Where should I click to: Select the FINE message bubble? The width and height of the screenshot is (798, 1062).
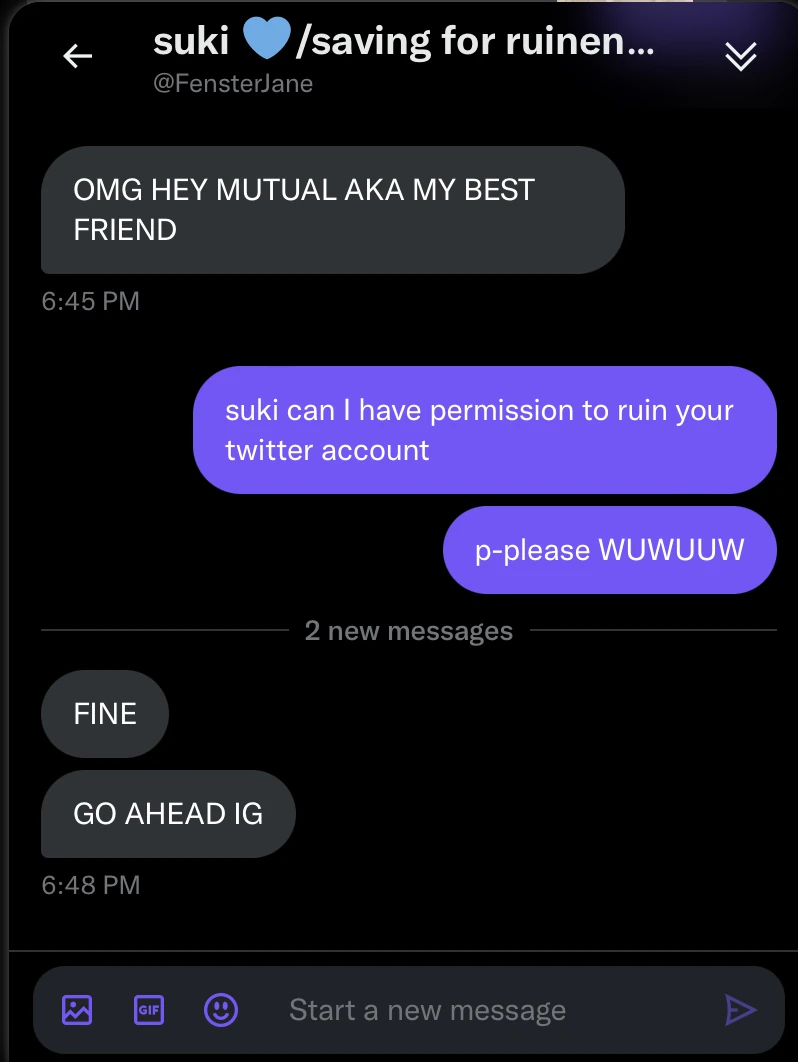[104, 713]
